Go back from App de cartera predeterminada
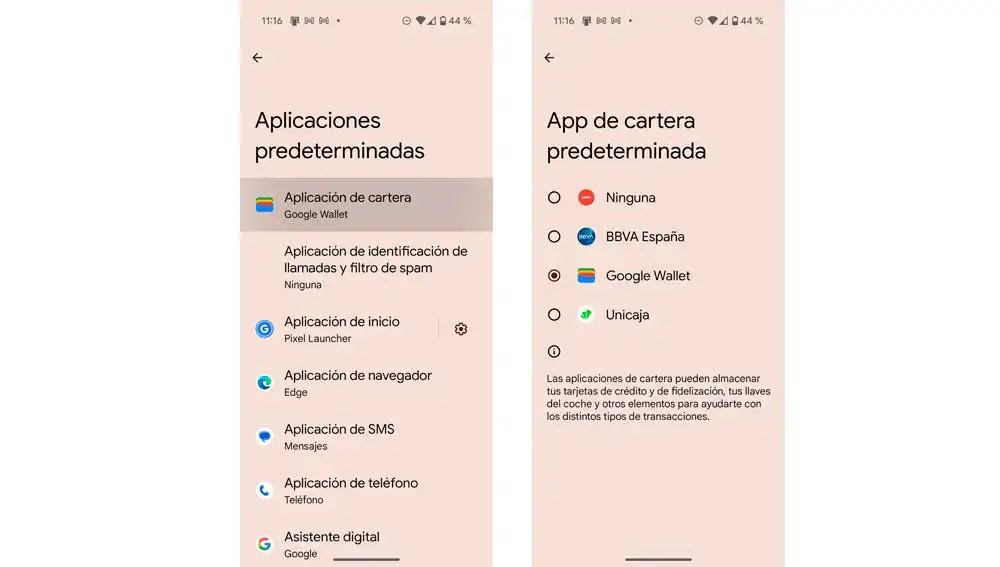 point(549,58)
